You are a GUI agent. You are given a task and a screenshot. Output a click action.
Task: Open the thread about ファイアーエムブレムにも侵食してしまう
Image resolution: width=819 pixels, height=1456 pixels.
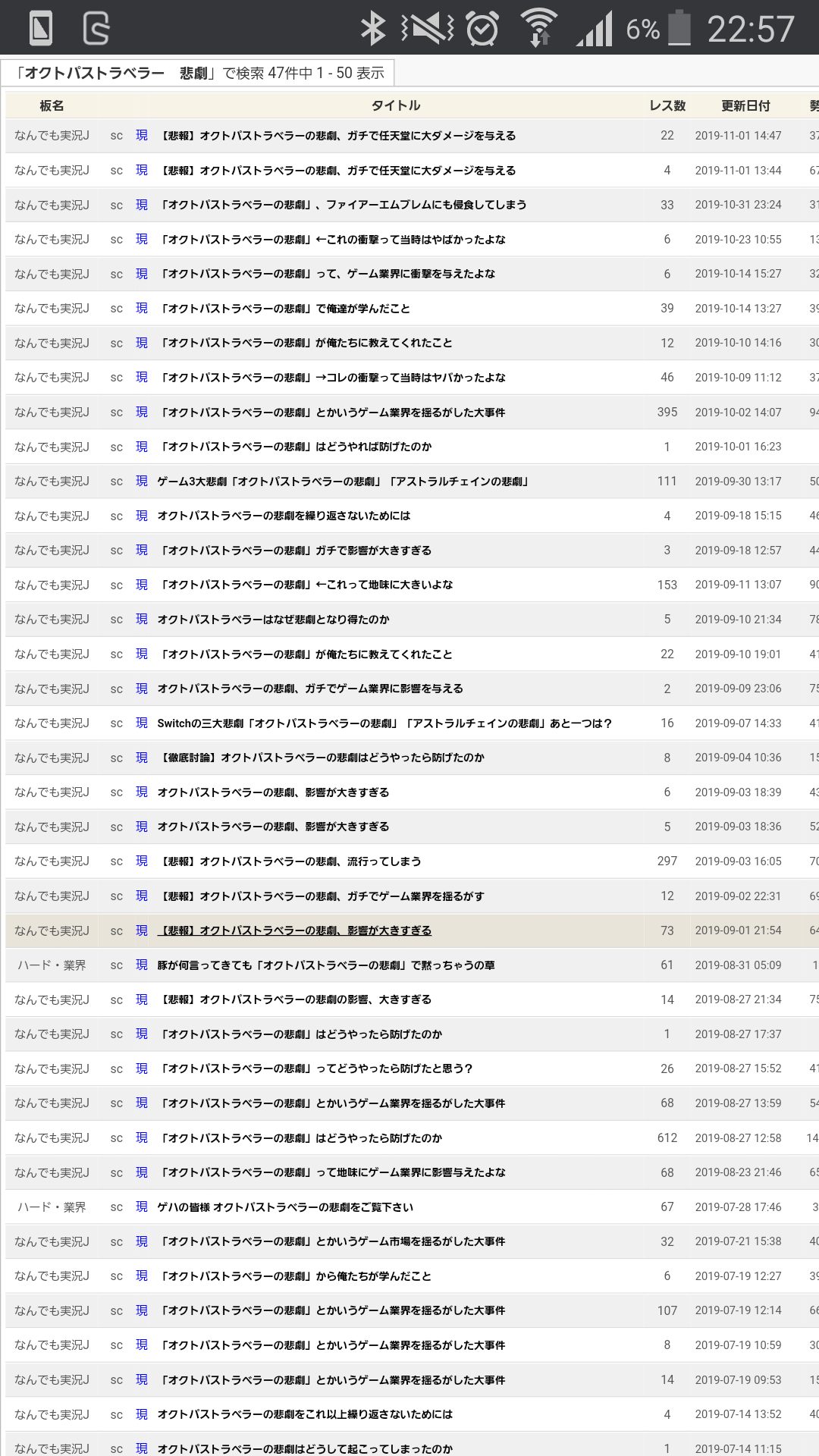(342, 205)
